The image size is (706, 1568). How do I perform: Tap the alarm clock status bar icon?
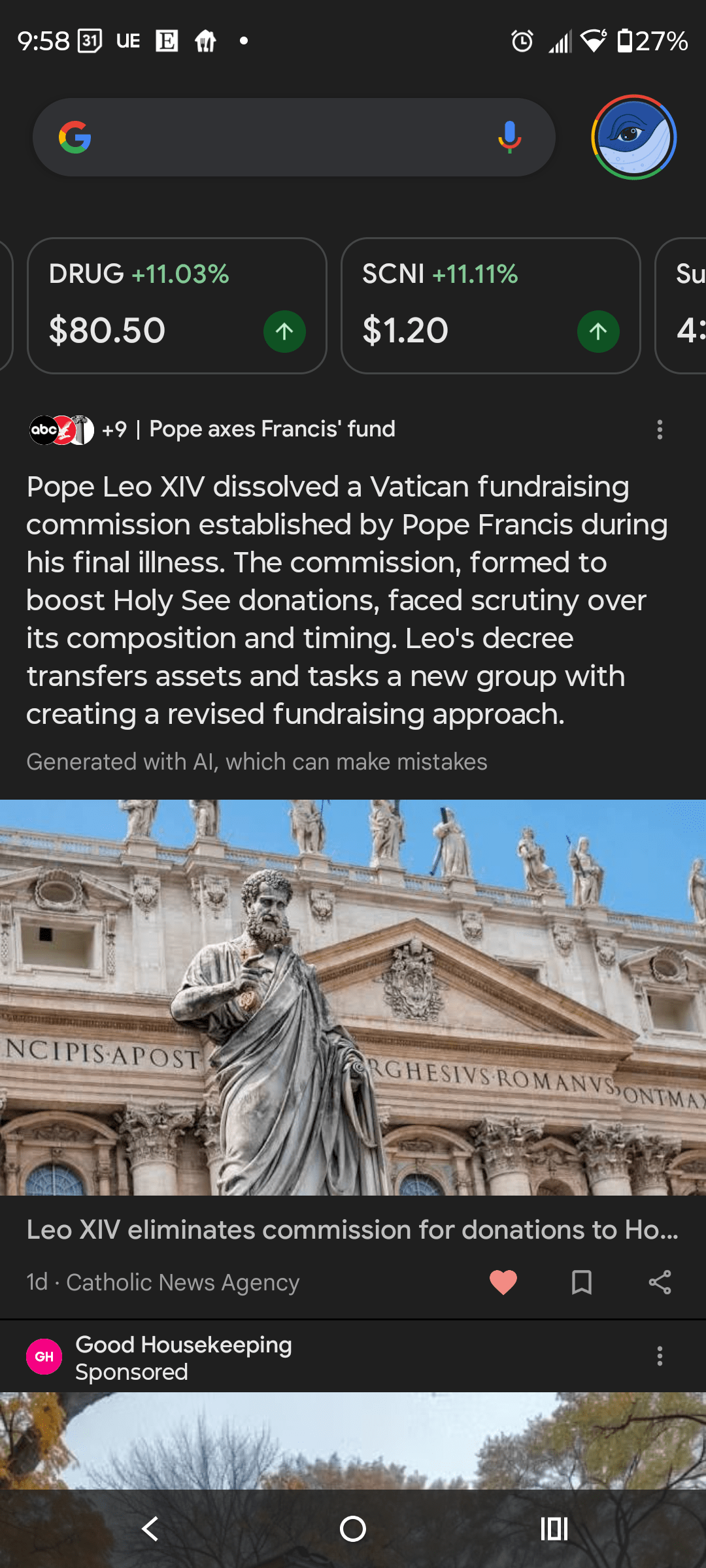click(523, 41)
